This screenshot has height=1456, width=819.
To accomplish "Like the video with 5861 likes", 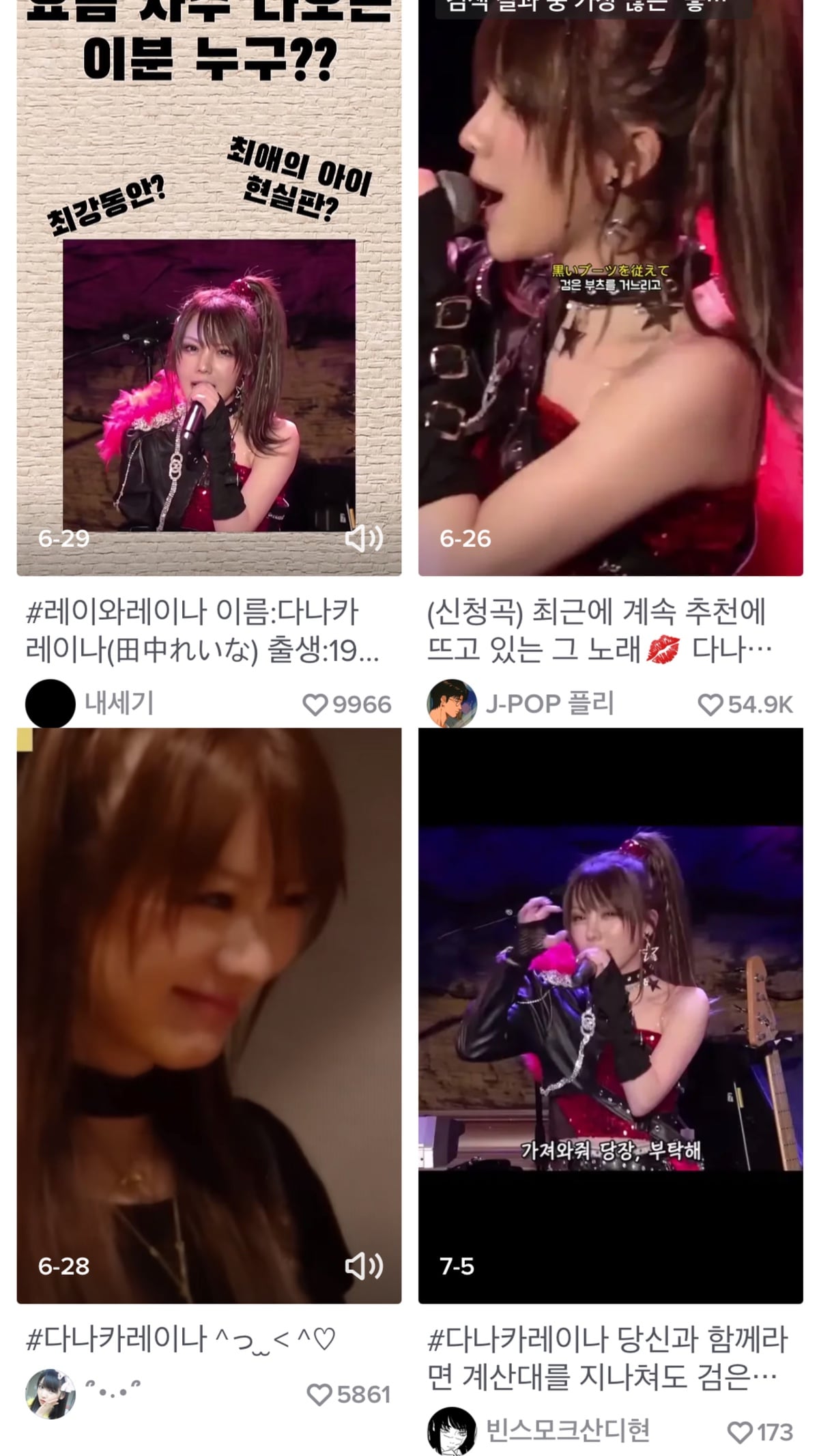I will [319, 1395].
